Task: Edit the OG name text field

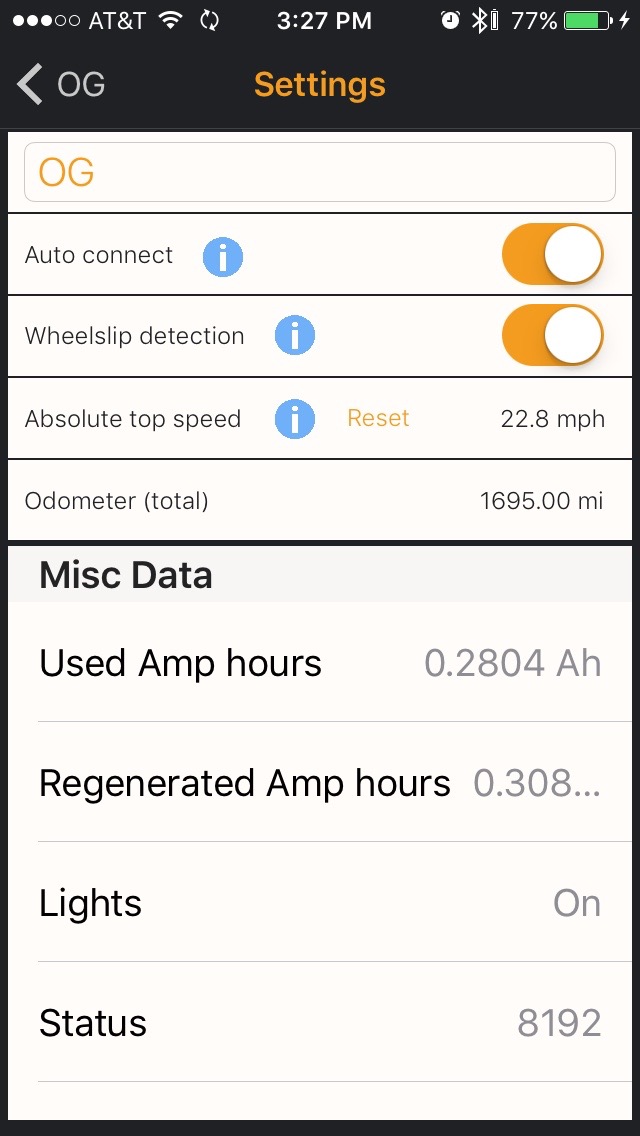Action: (320, 172)
